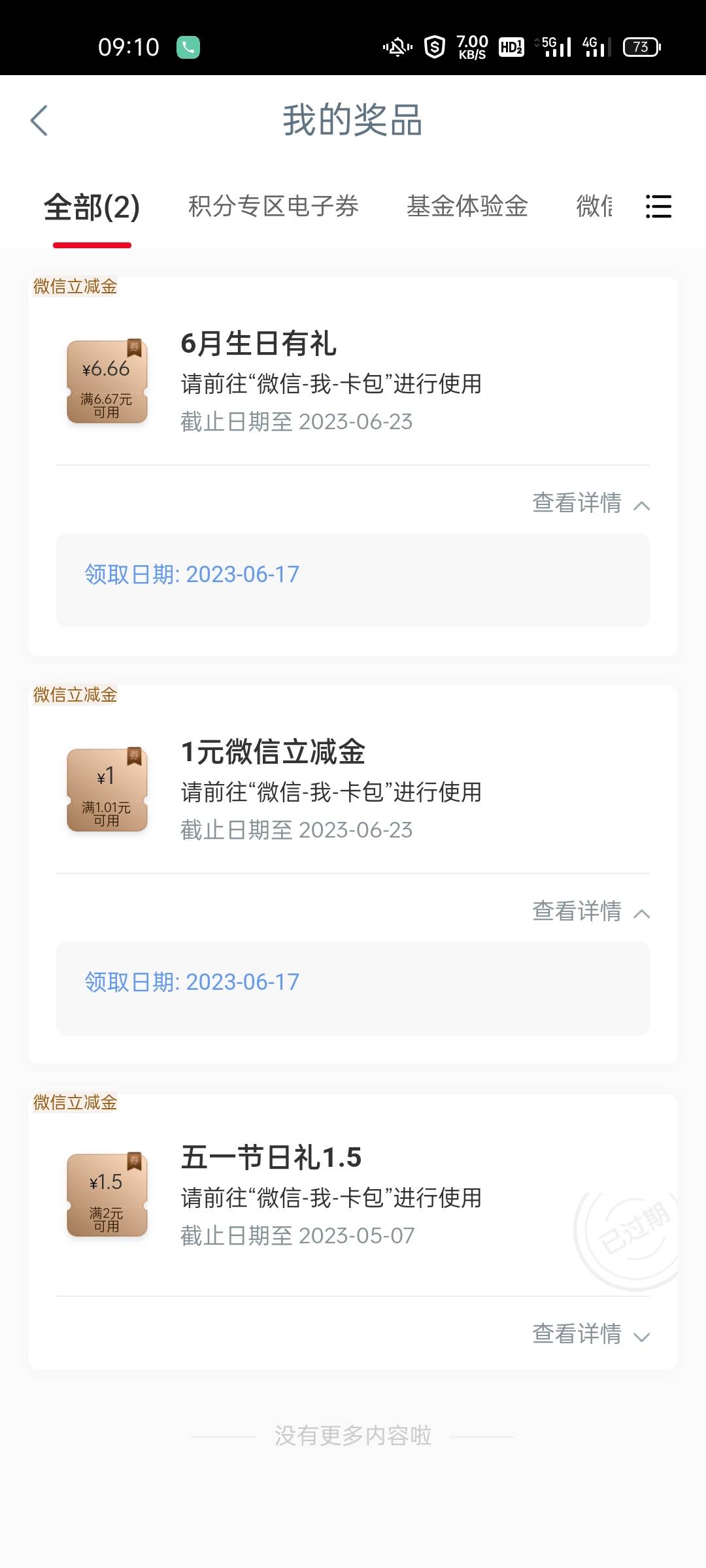Open the 1元微信立减金 coupon card

[330, 791]
